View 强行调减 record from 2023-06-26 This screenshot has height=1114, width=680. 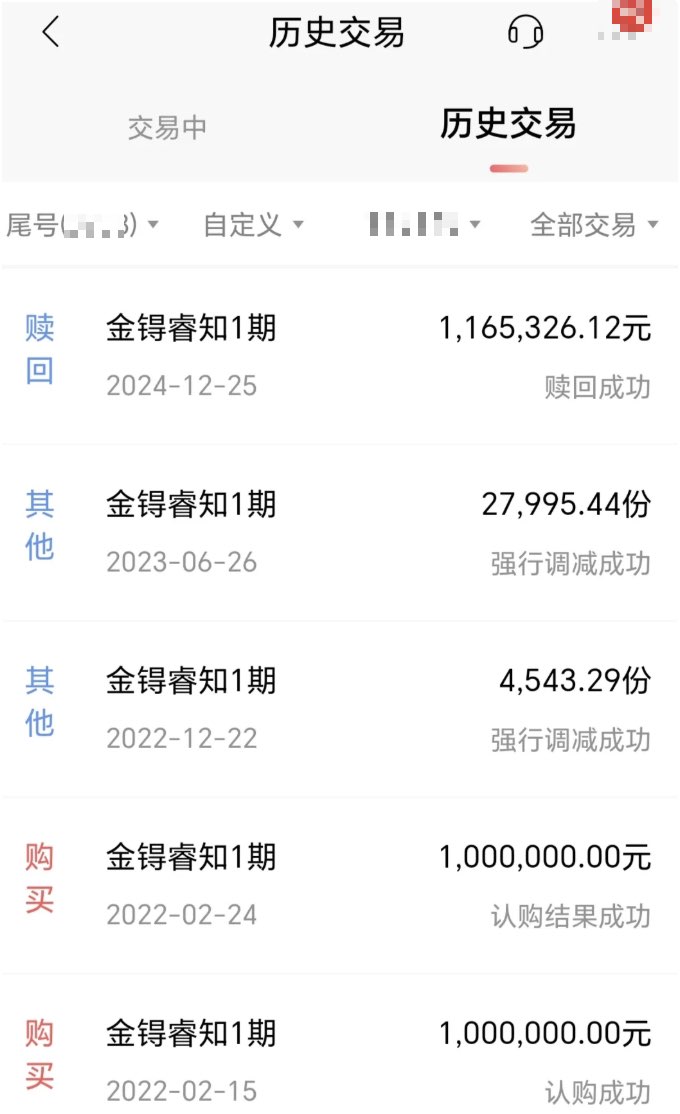coord(340,532)
